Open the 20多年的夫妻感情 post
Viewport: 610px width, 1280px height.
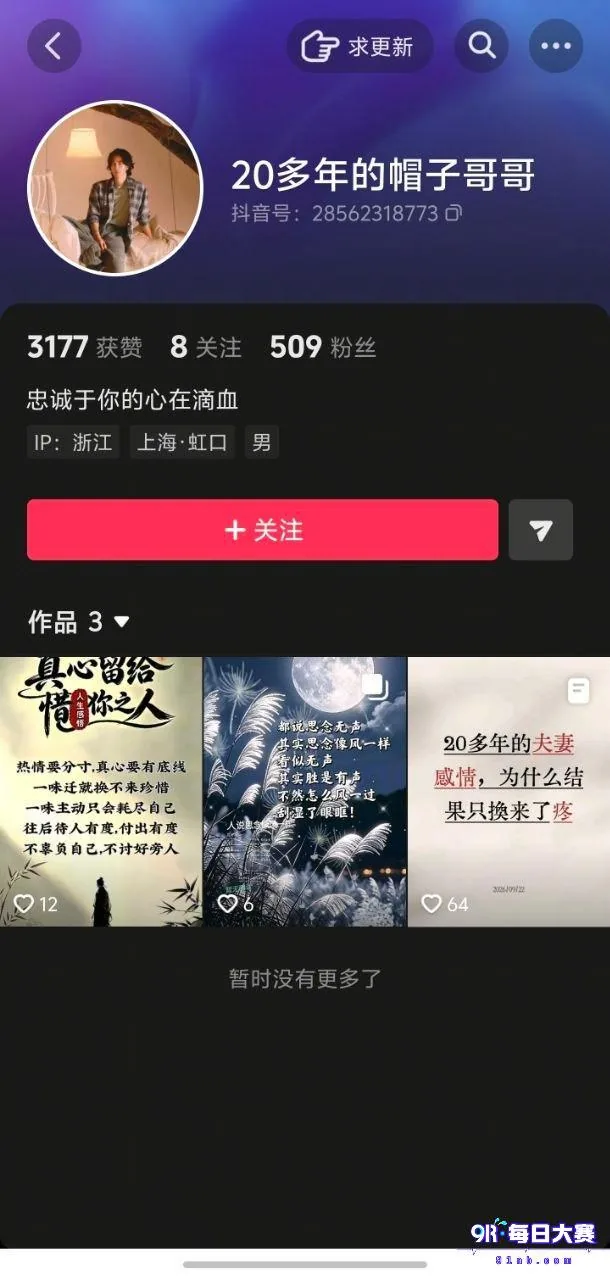[x=509, y=791]
